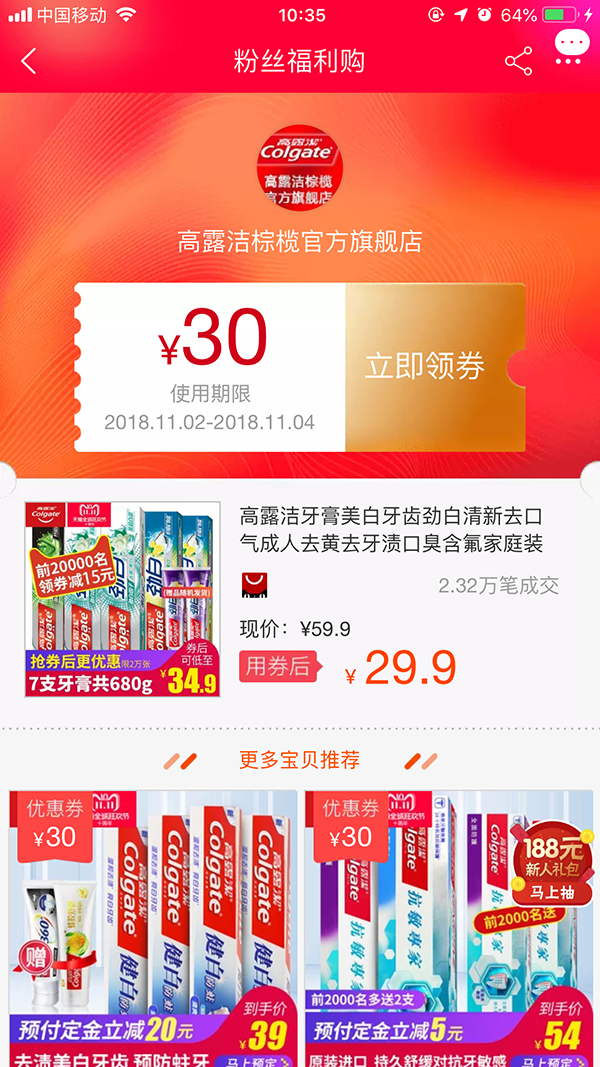Go back from the 粉丝福利购 page

point(28,62)
